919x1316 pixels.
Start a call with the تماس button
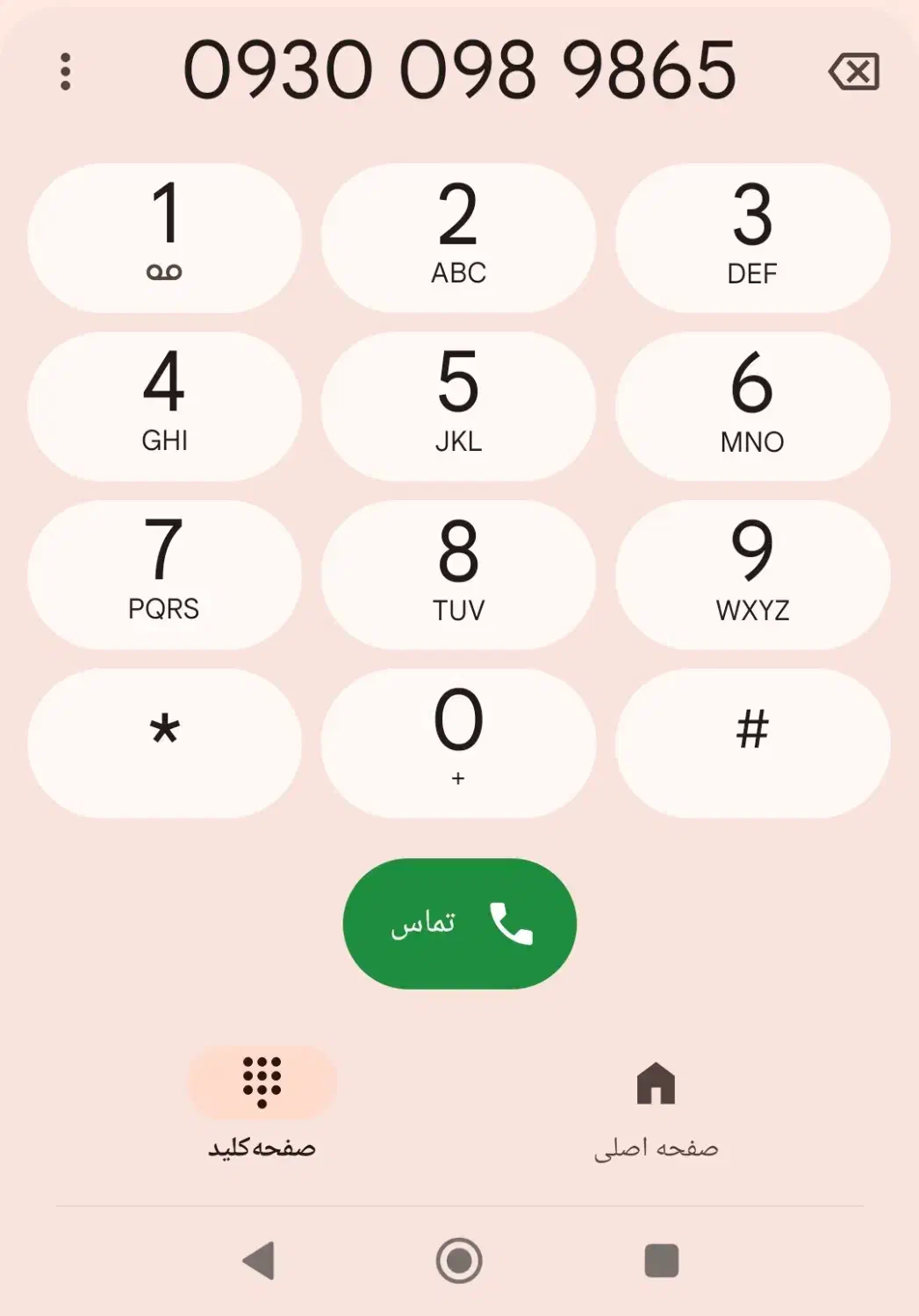pos(459,922)
